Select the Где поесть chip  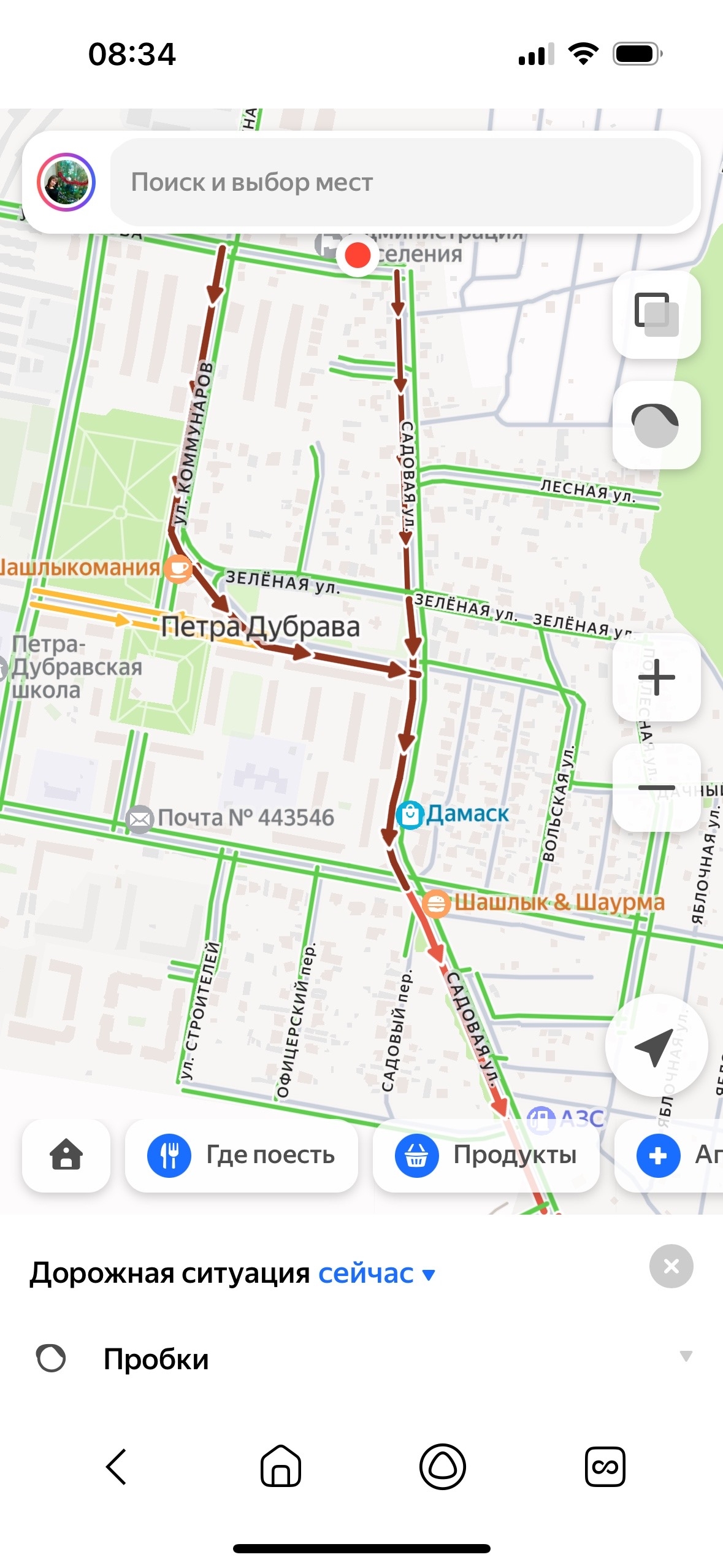coord(242,1155)
